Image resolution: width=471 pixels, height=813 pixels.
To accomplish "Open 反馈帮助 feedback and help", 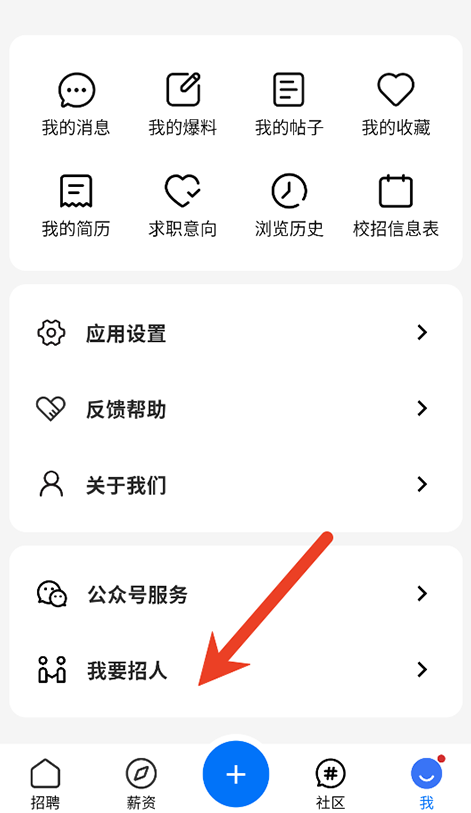I will [236, 409].
